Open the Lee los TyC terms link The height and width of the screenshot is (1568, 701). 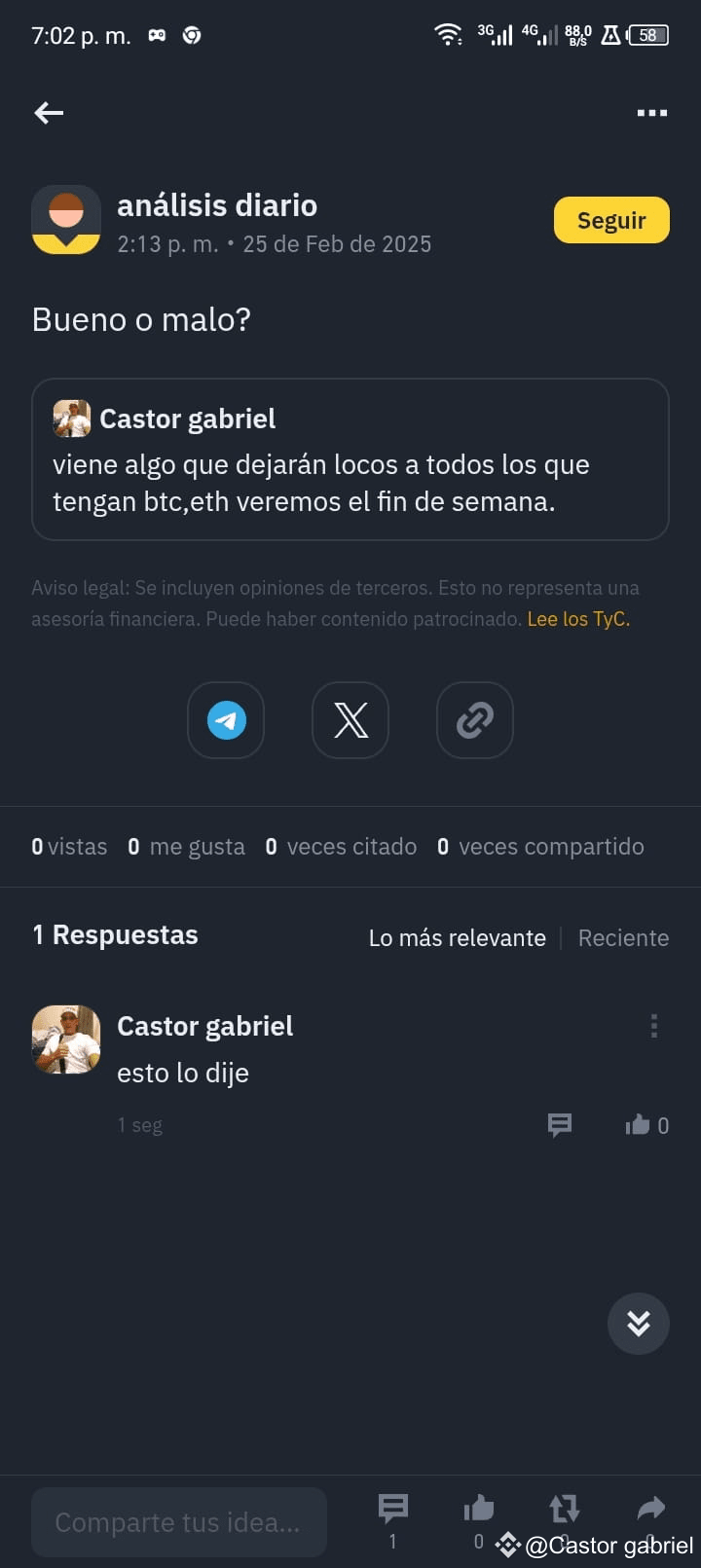pyautogui.click(x=577, y=618)
